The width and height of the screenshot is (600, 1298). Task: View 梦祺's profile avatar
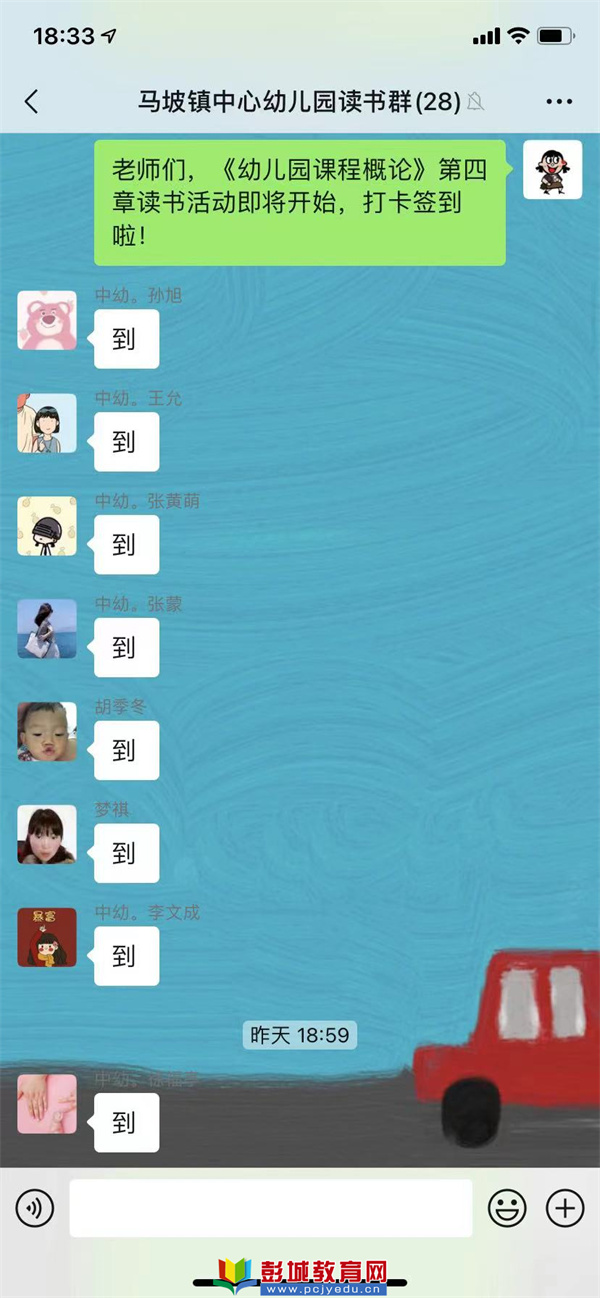pos(47,835)
